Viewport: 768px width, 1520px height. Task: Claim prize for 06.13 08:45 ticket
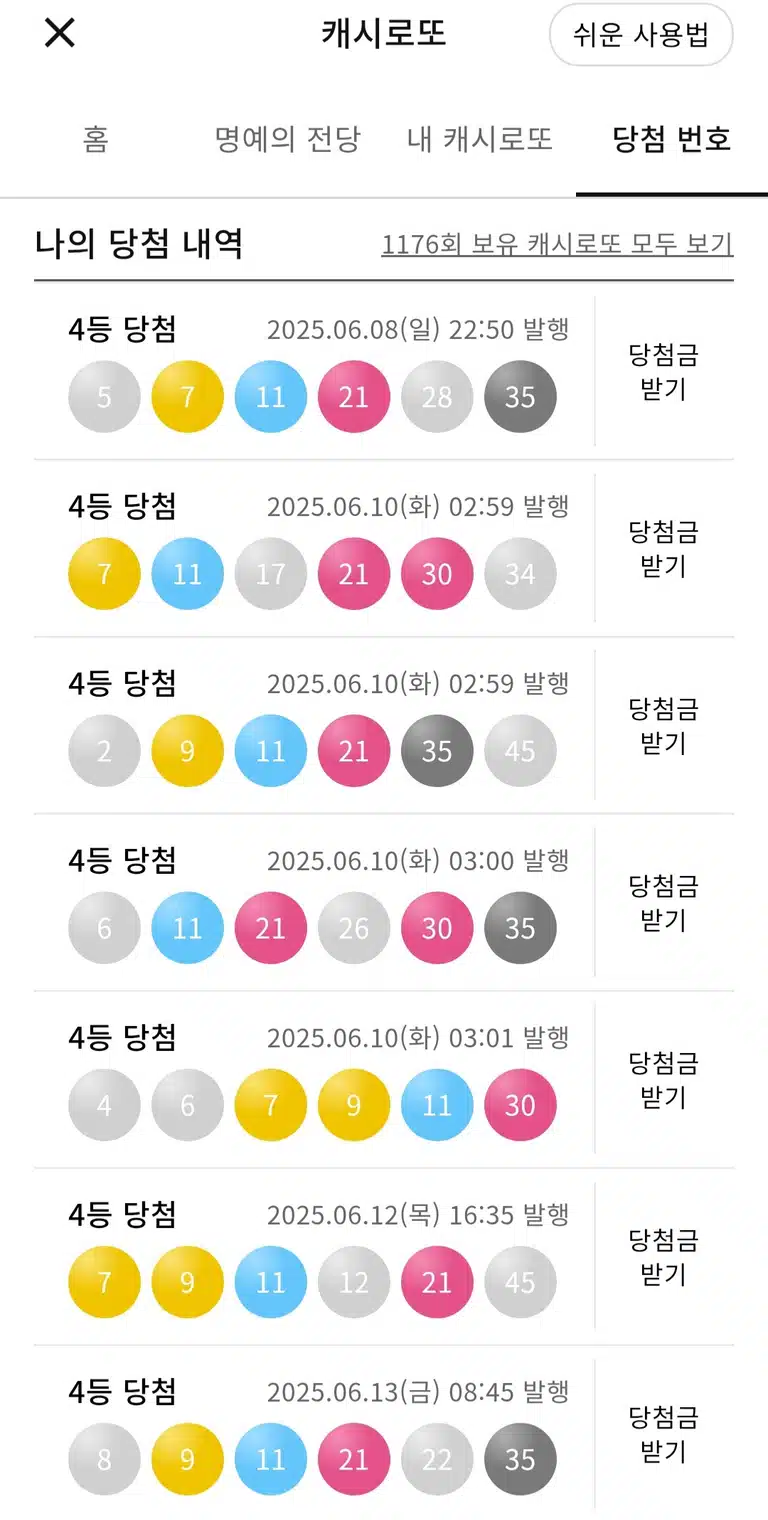[x=663, y=1434]
